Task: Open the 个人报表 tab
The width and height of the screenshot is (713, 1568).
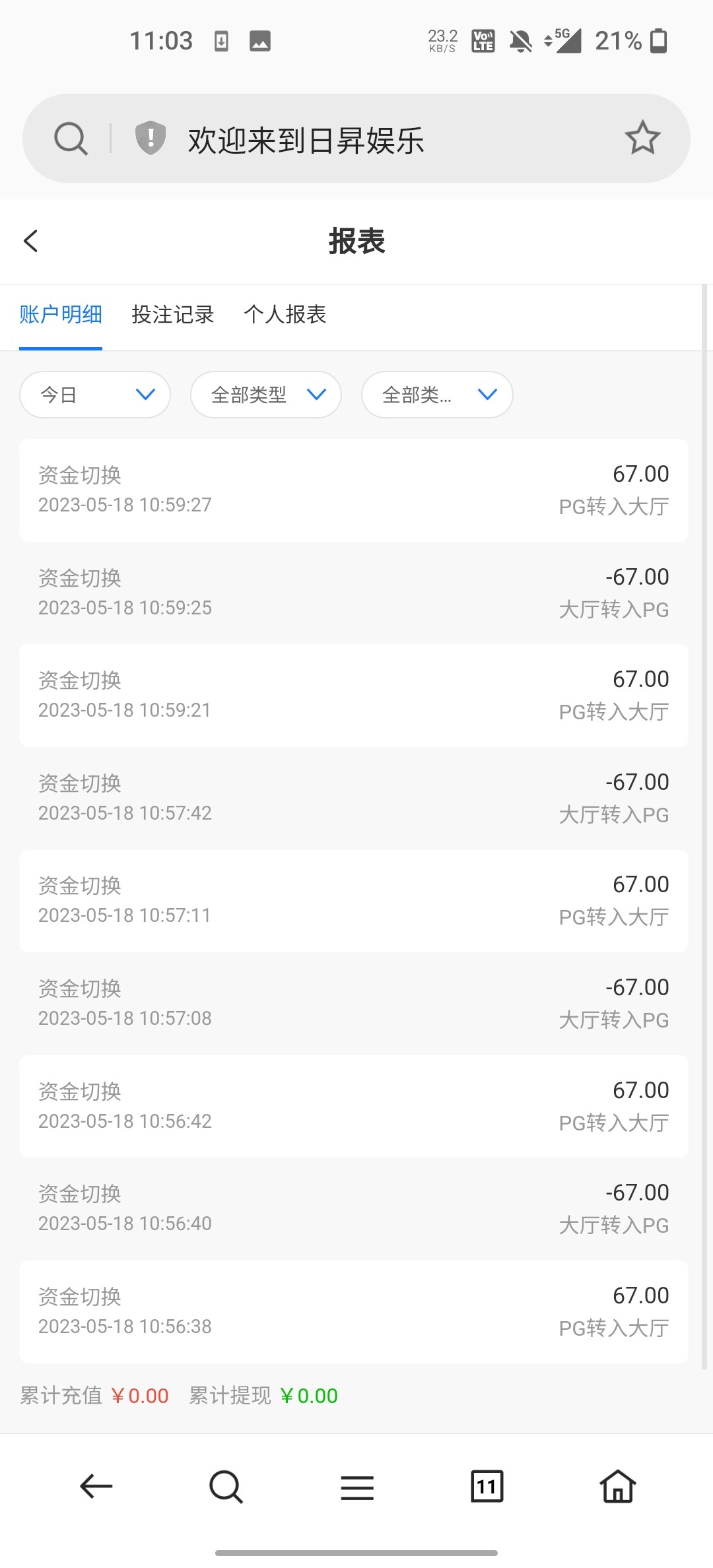Action: tap(285, 315)
